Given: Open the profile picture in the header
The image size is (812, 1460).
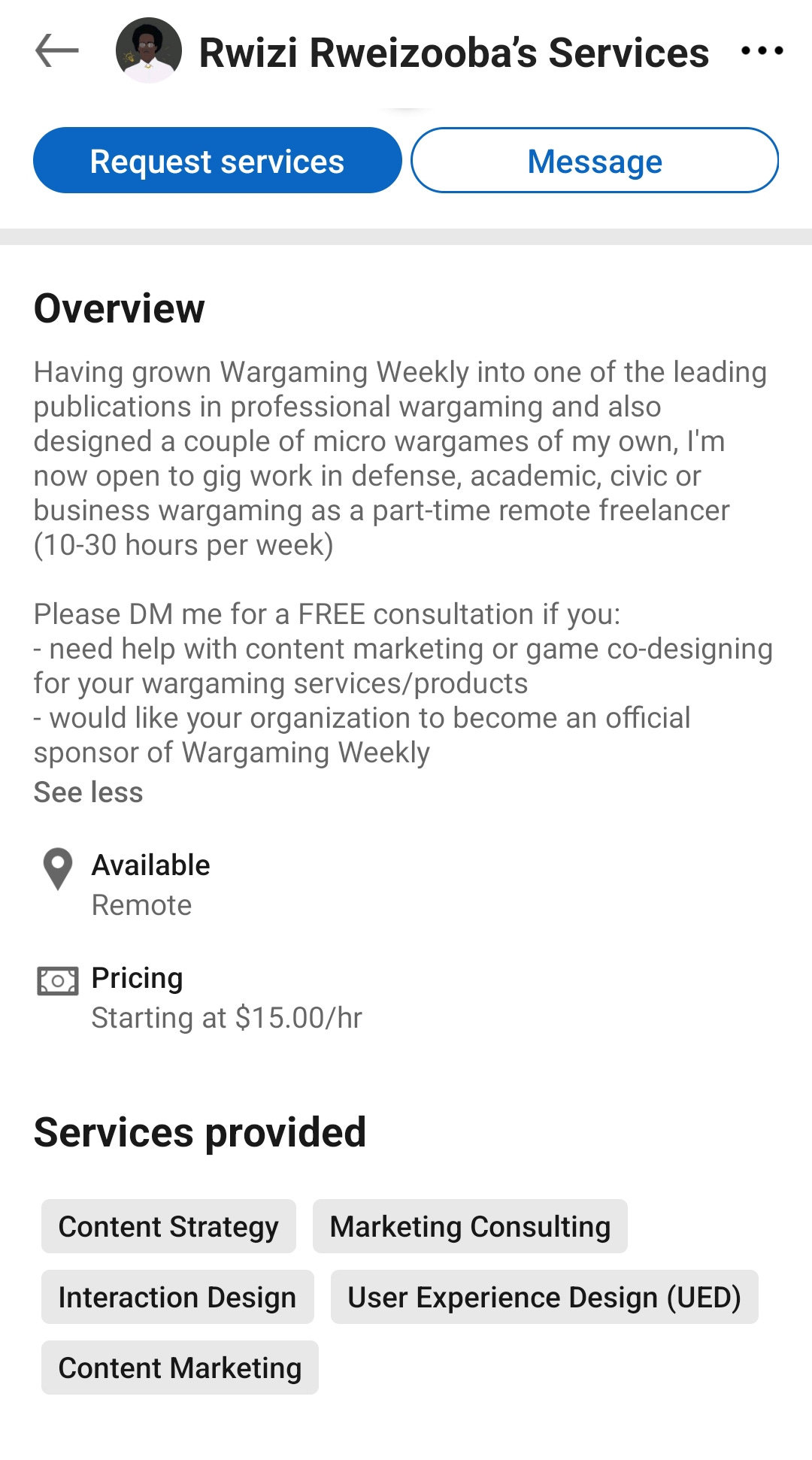Looking at the screenshot, I should coord(148,51).
